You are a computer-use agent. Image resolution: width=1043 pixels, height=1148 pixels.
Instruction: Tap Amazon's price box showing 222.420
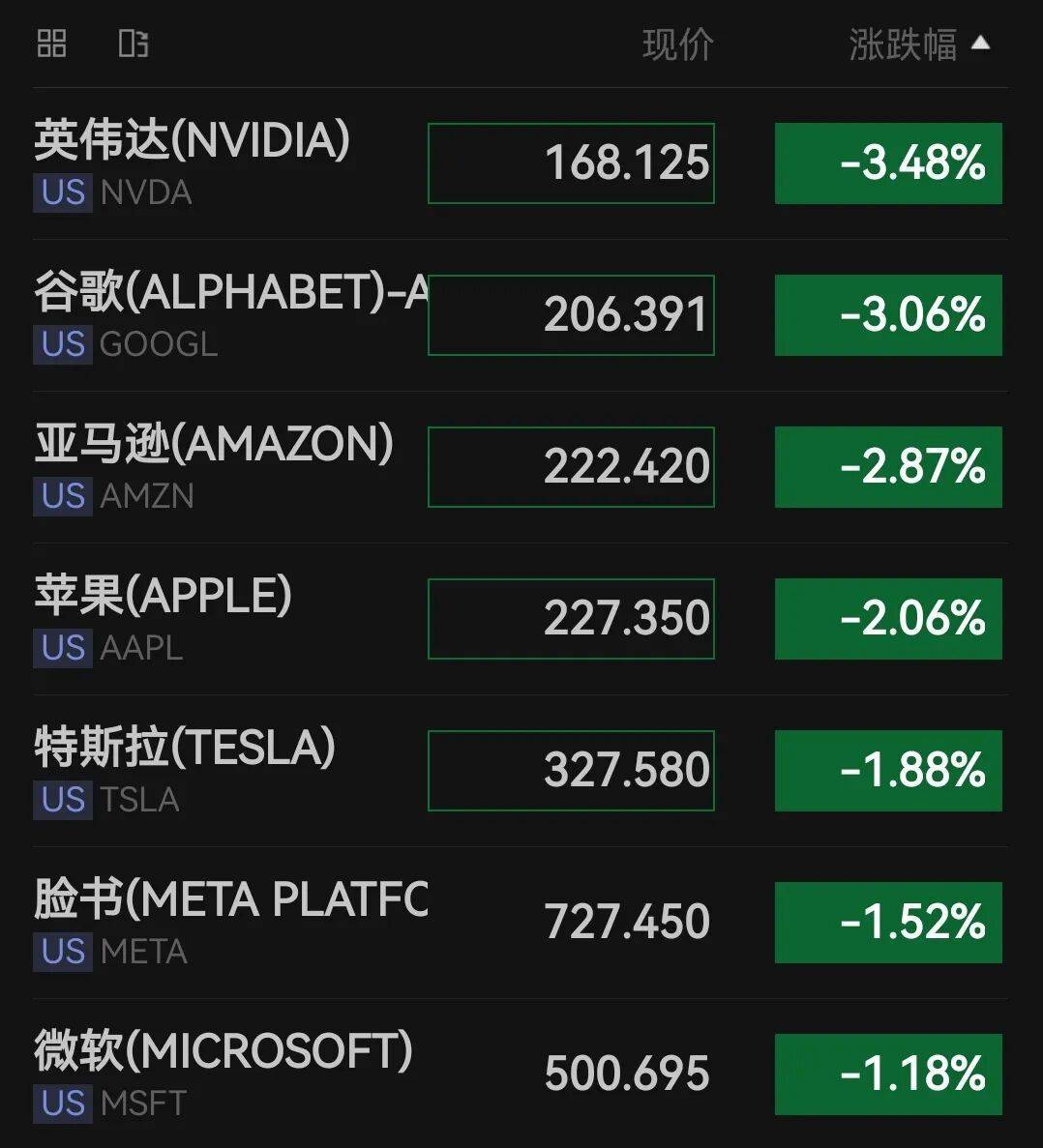coord(571,466)
